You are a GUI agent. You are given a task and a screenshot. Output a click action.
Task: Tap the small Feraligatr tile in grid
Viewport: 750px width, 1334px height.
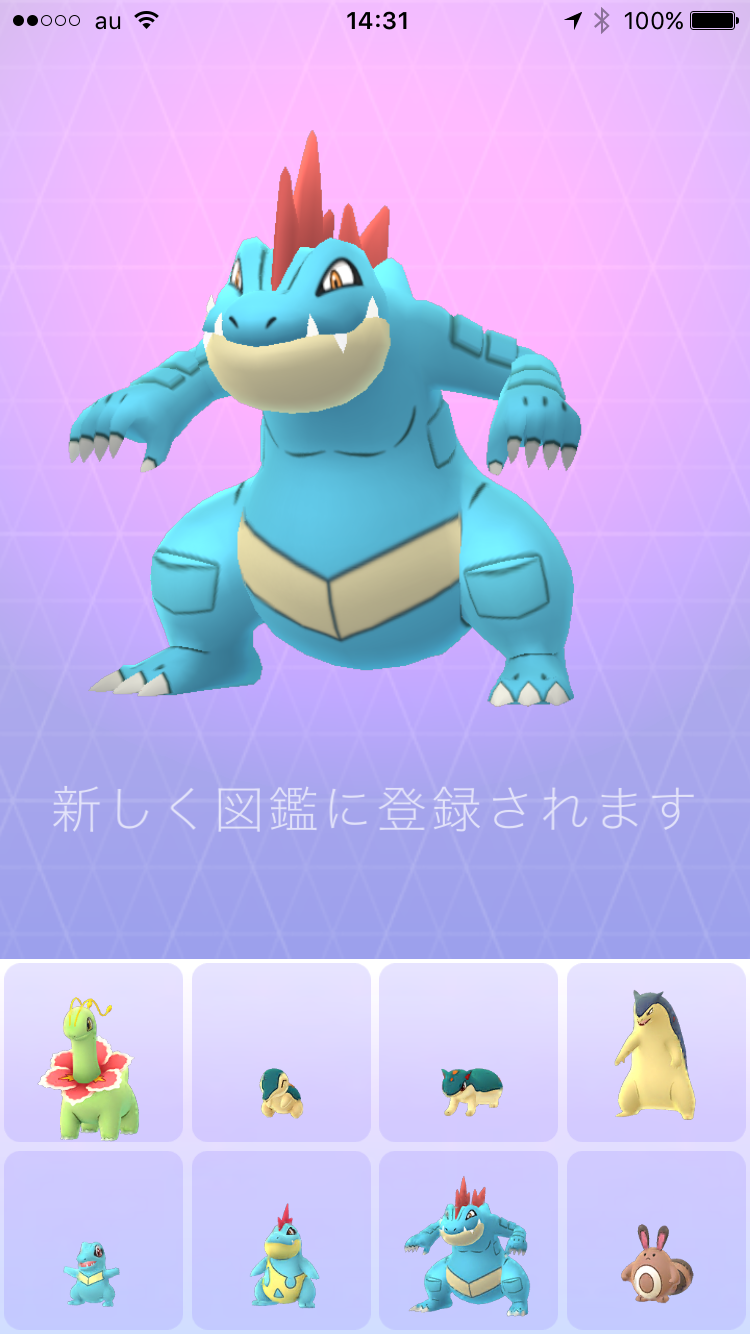[469, 1241]
